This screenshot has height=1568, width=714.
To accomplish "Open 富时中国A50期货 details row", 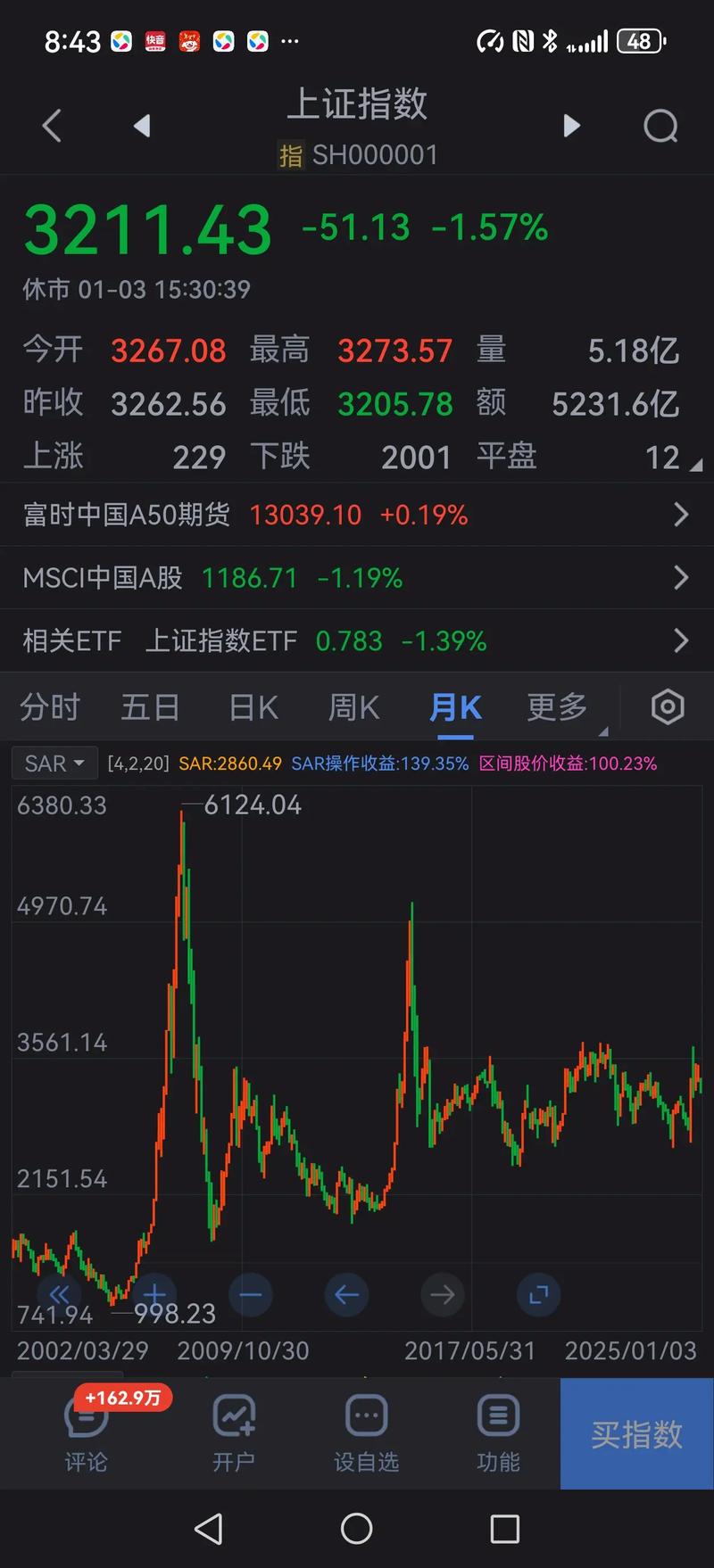I will 357,515.
